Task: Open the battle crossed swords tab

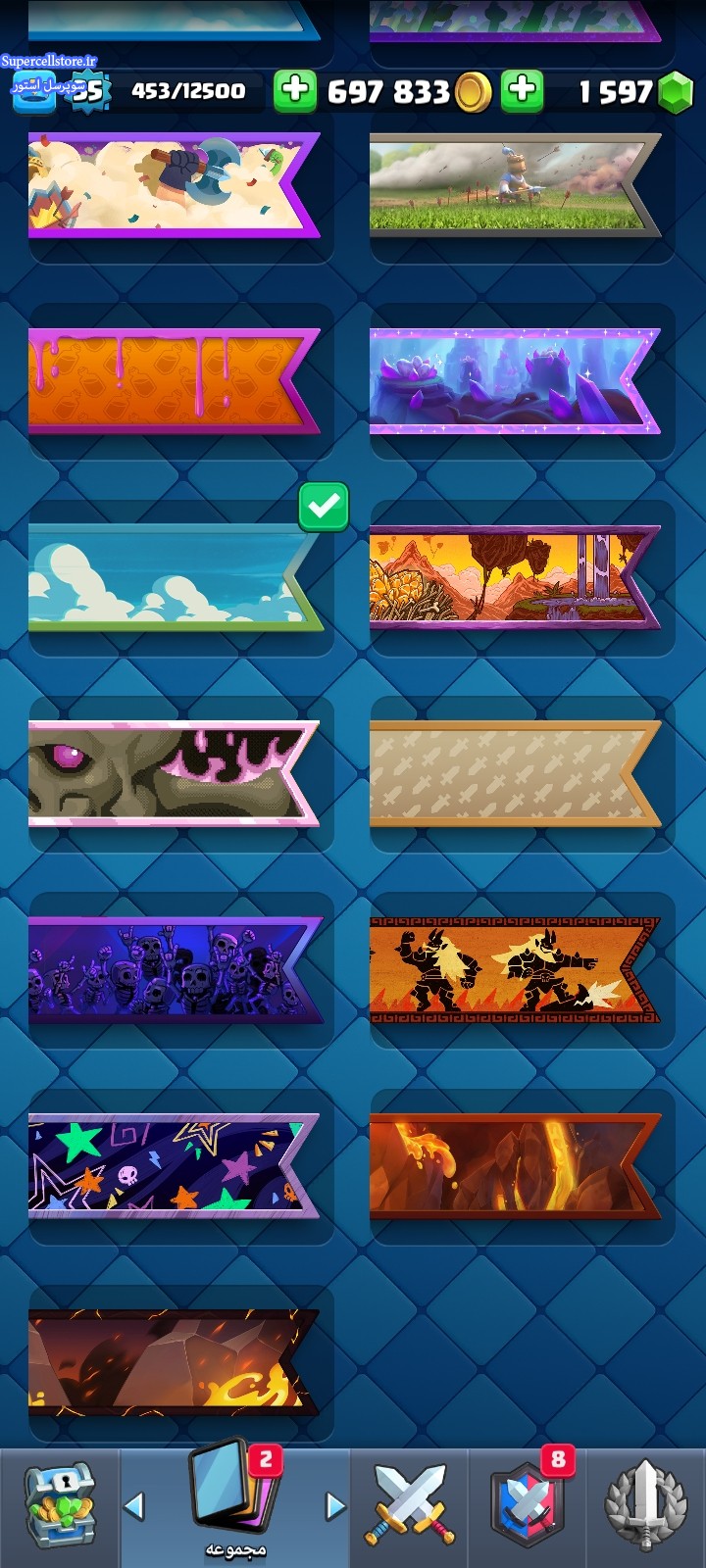Action: 409,1506
